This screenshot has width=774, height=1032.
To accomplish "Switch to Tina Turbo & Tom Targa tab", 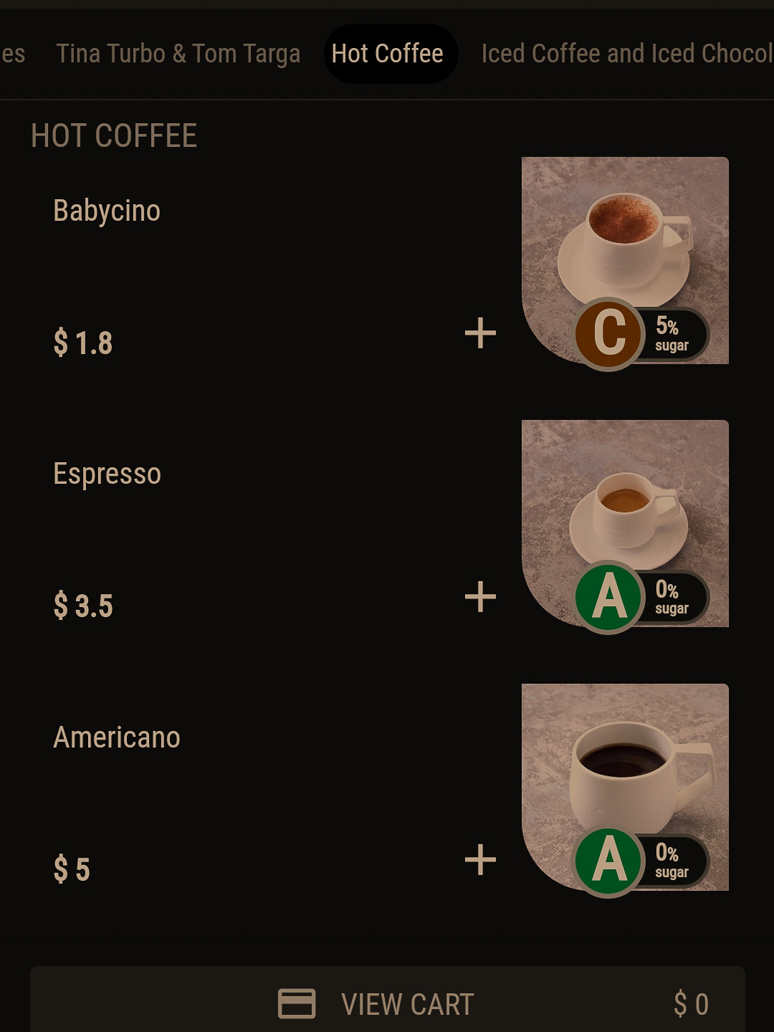I will (x=178, y=54).
